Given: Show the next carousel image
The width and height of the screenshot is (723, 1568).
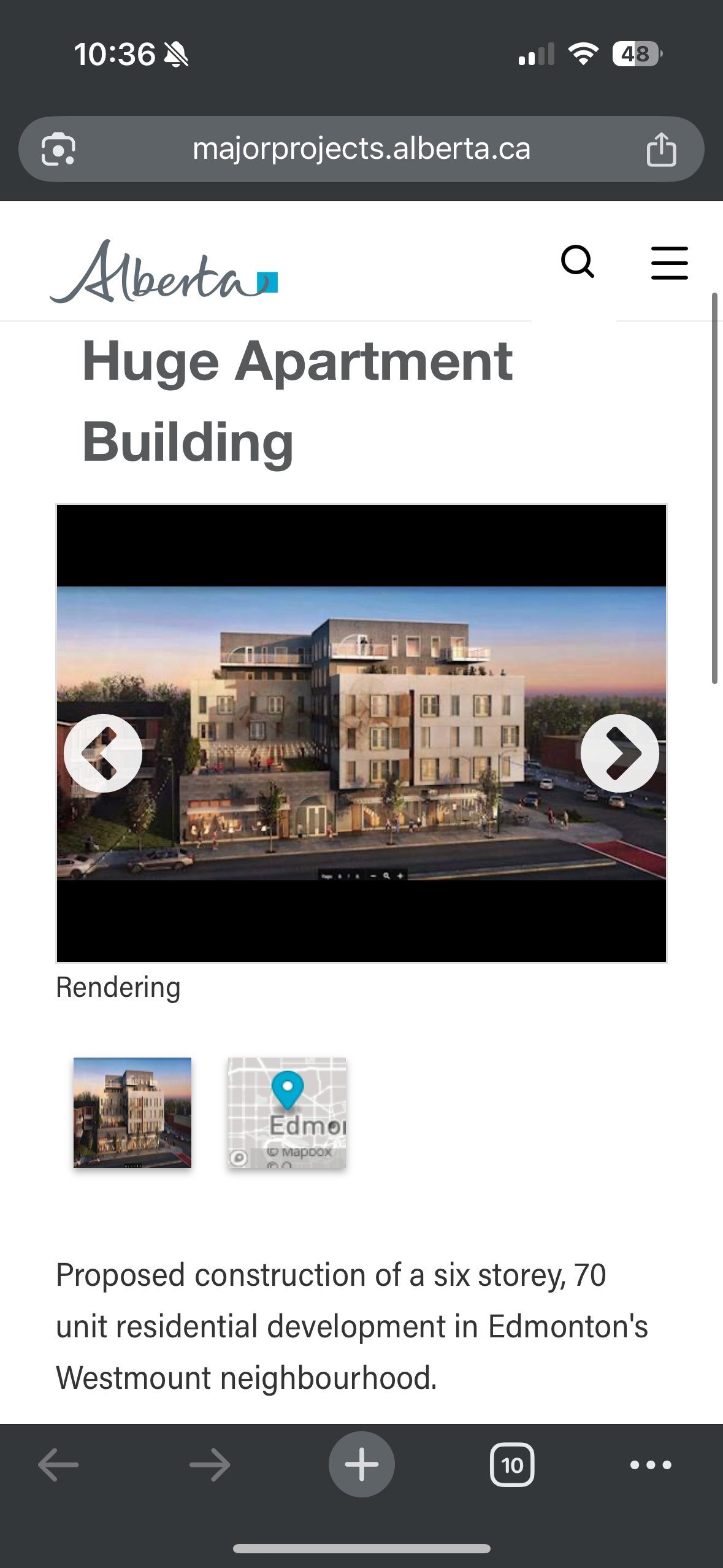Looking at the screenshot, I should point(619,753).
